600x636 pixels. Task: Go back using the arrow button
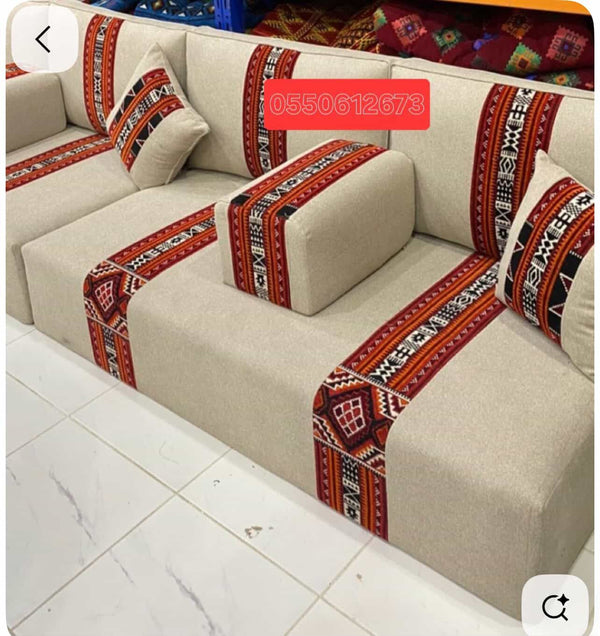tap(43, 39)
